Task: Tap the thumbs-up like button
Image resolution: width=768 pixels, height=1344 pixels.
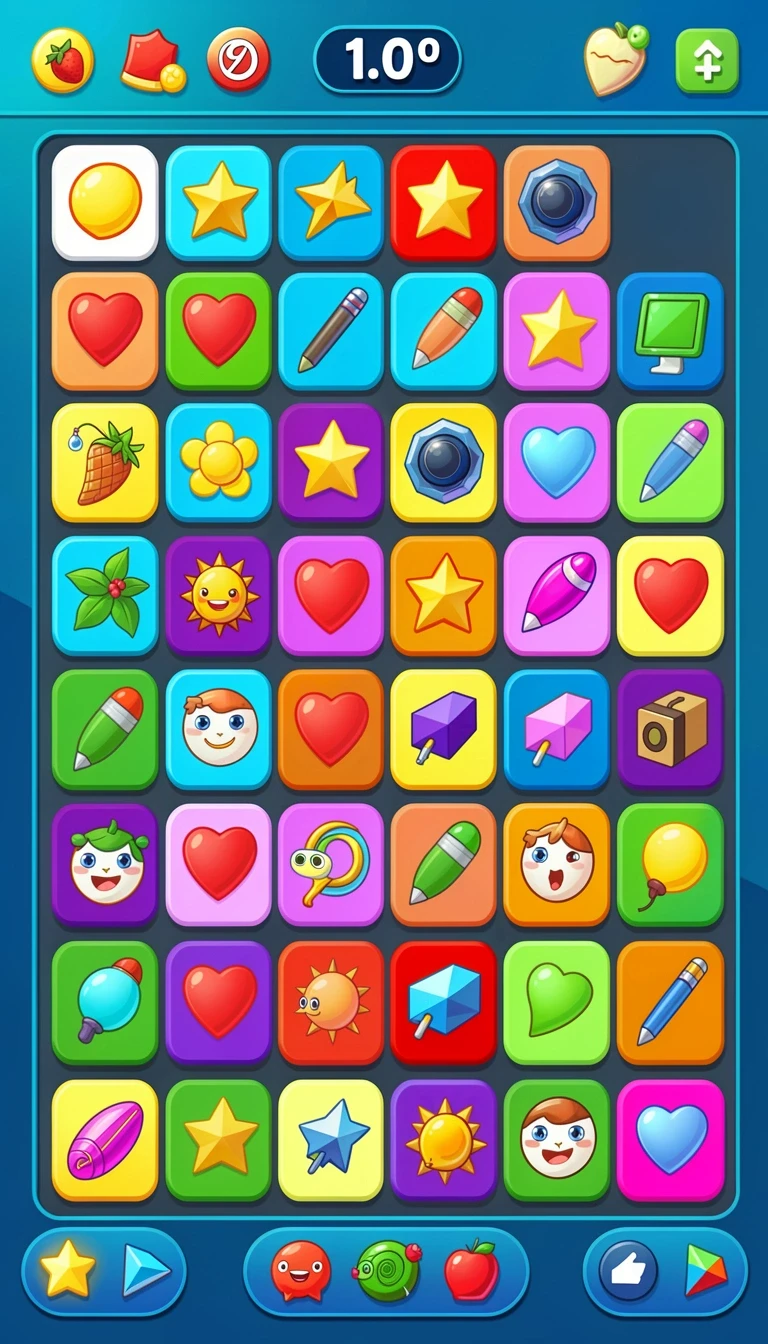Action: tap(628, 1271)
